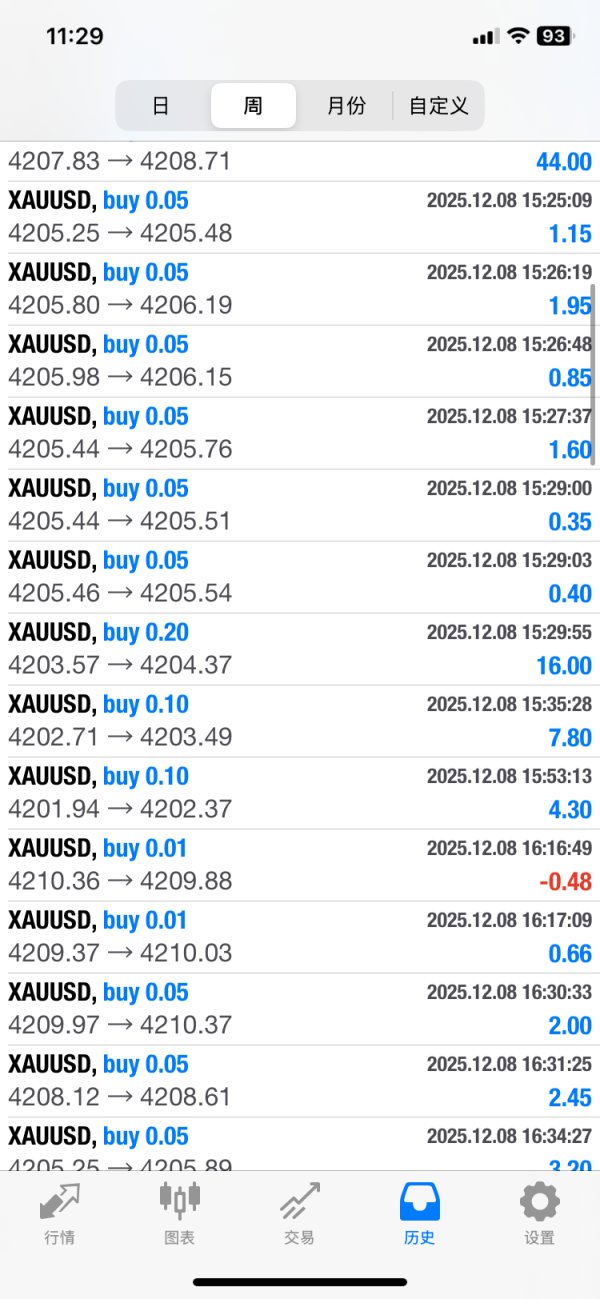Select the 周 (week) period
Viewport: 600px width, 1299px height.
pos(253,106)
